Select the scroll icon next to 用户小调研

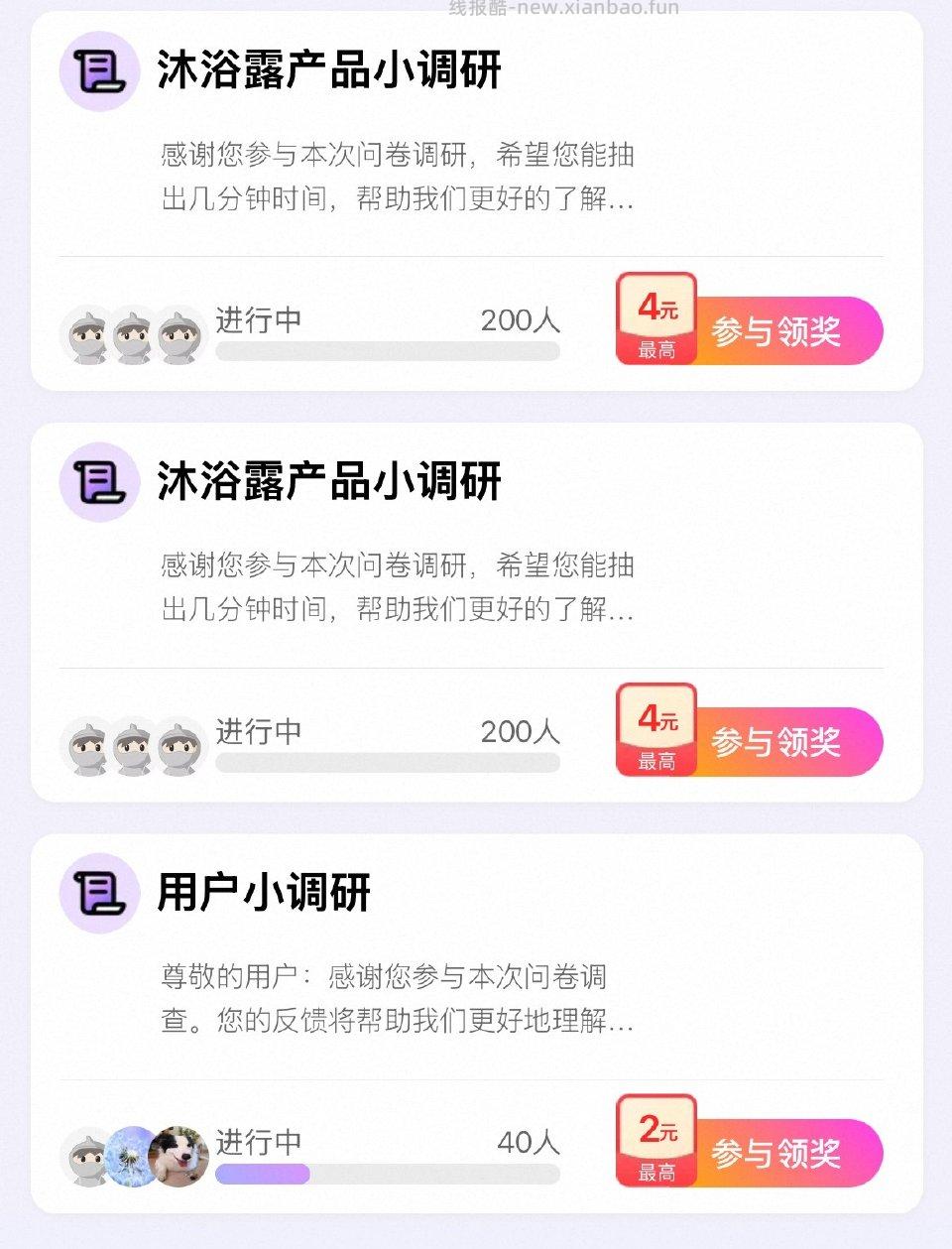point(98,893)
